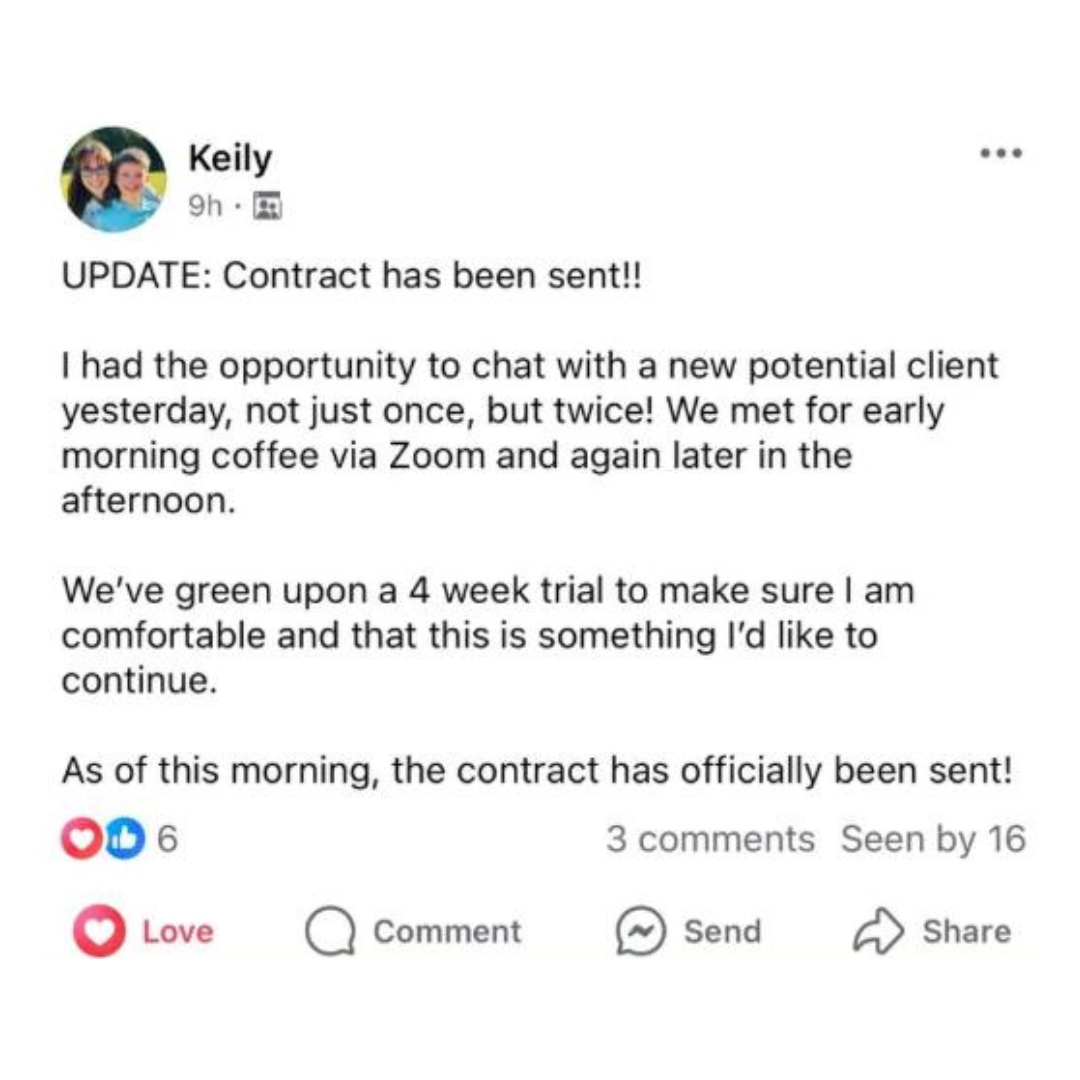Share Keily's post
The width and height of the screenshot is (1080, 1080).
pyautogui.click(x=932, y=931)
